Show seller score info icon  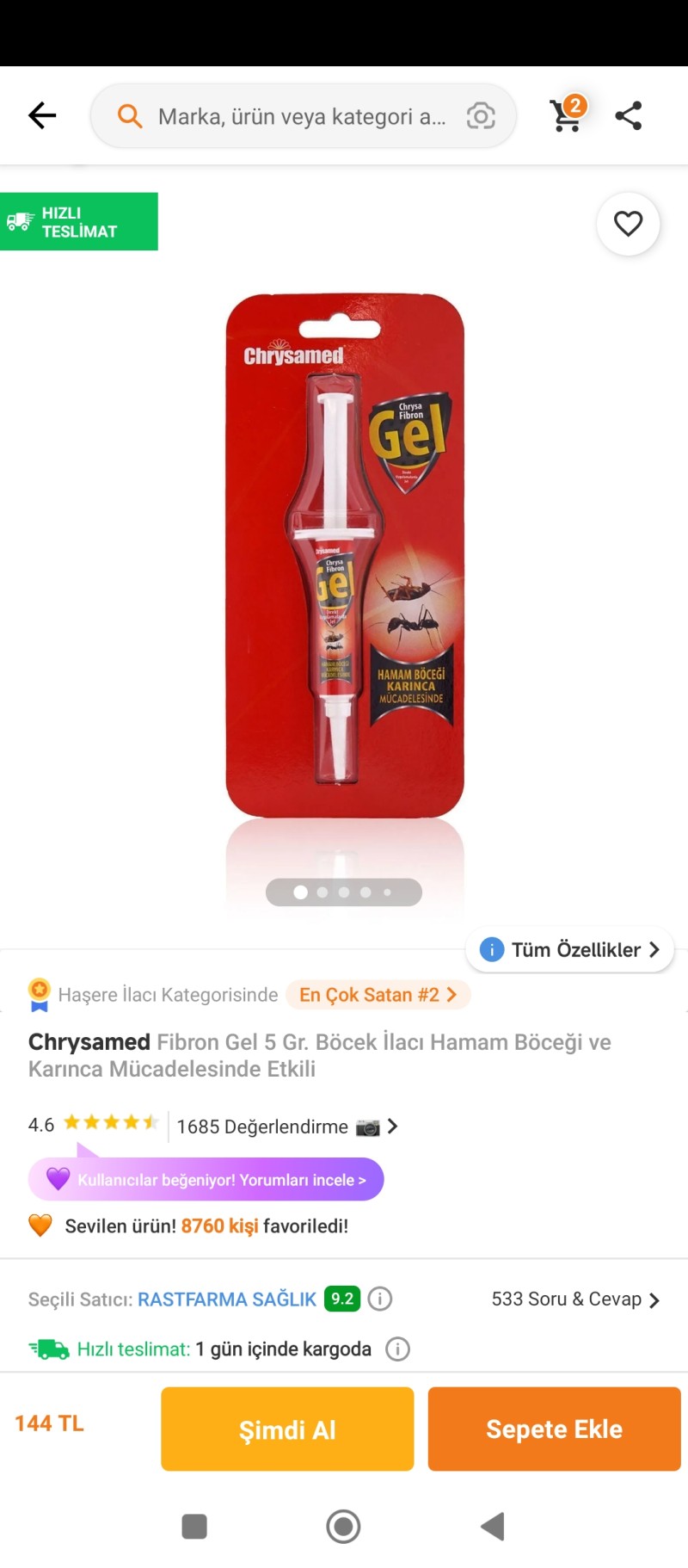380,1299
